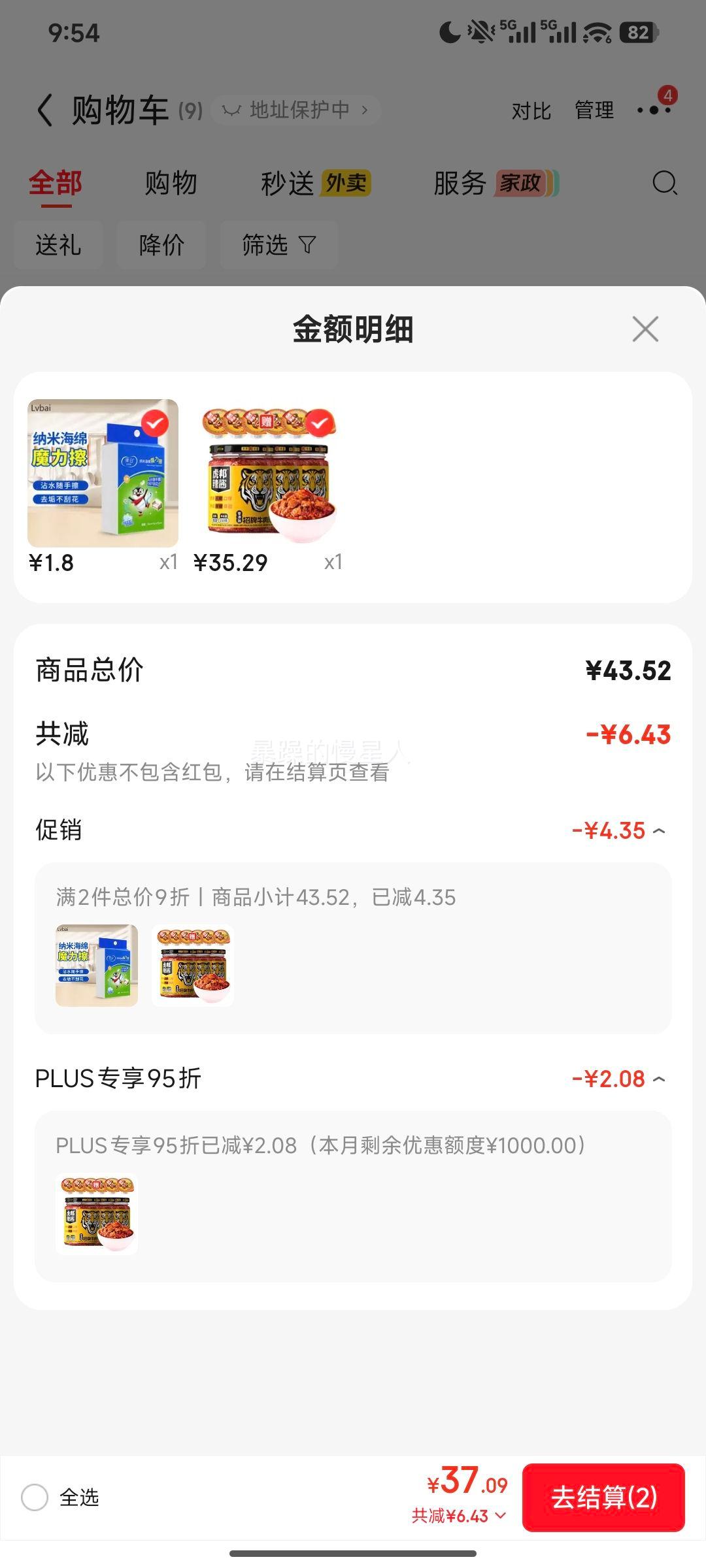Collapse the 促销 discount section
The image size is (706, 1568).
(659, 830)
